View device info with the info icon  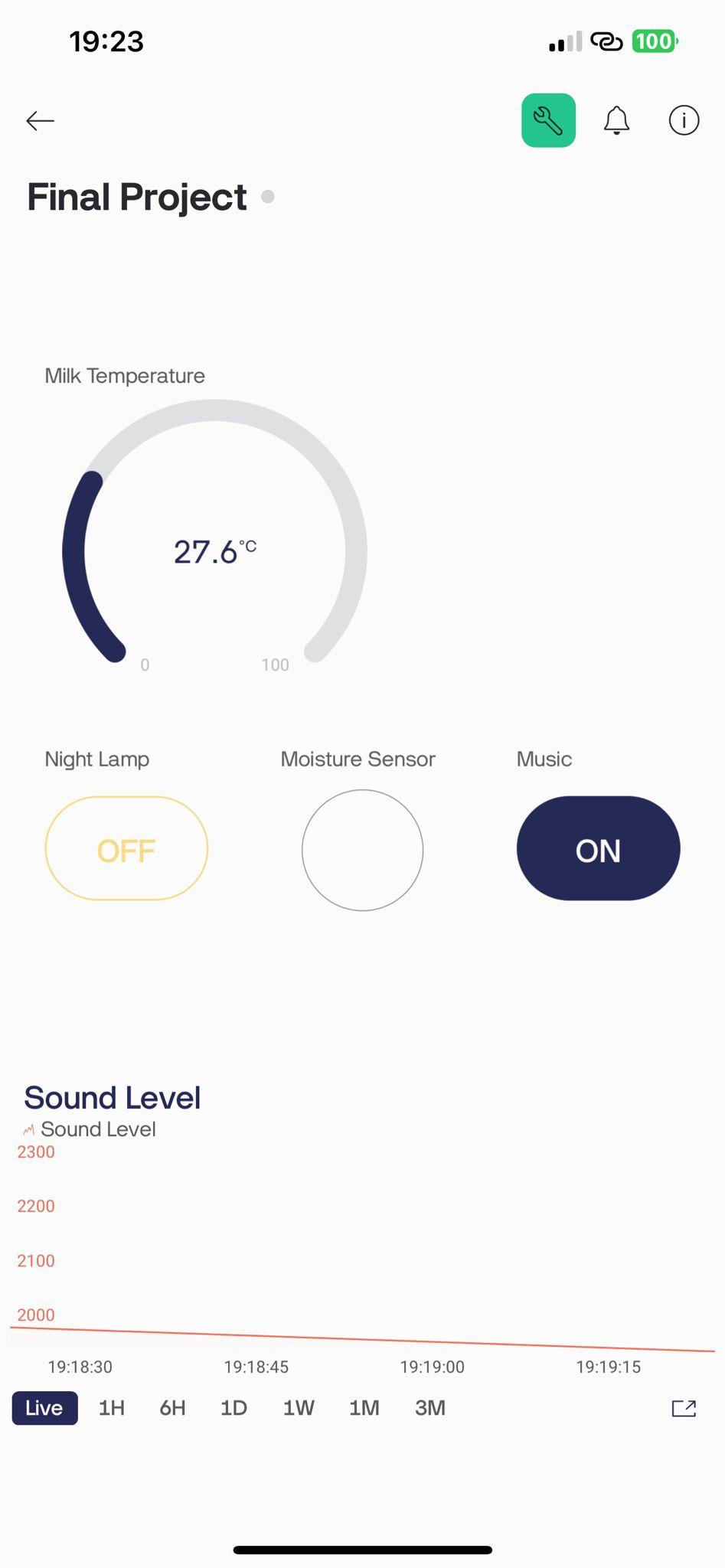(x=683, y=120)
